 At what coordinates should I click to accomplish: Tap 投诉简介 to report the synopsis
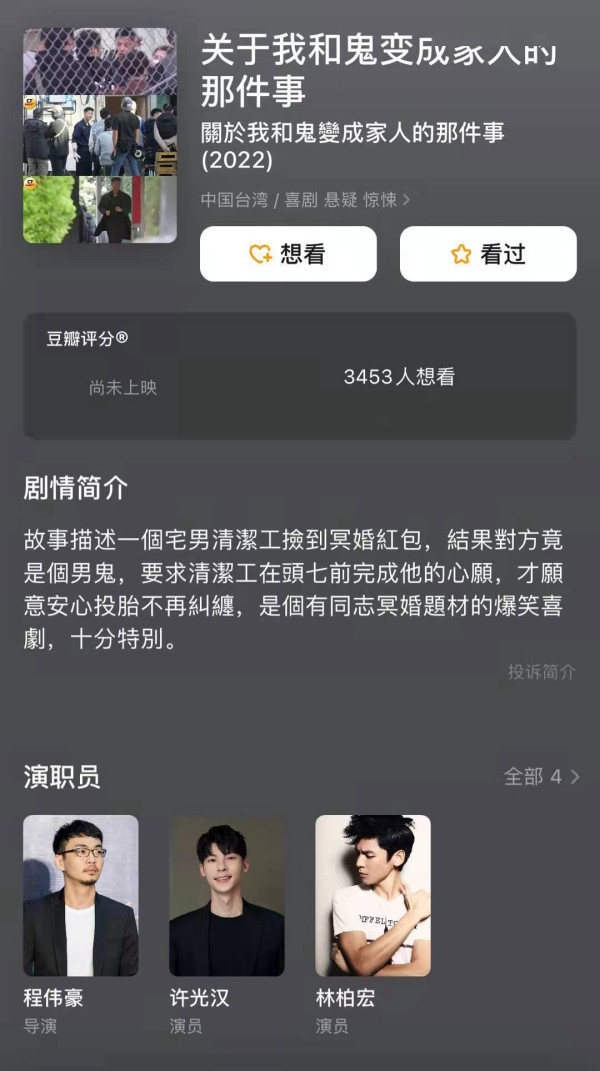click(x=541, y=672)
